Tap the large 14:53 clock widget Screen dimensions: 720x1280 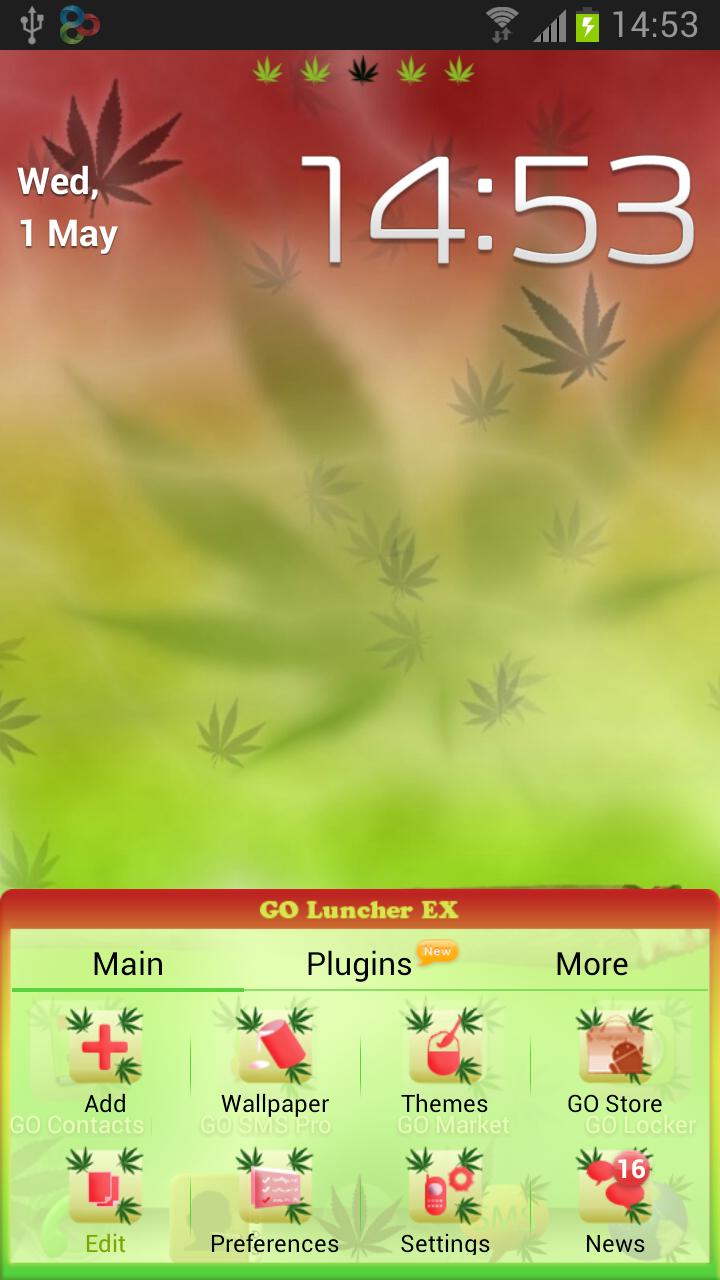(497, 212)
